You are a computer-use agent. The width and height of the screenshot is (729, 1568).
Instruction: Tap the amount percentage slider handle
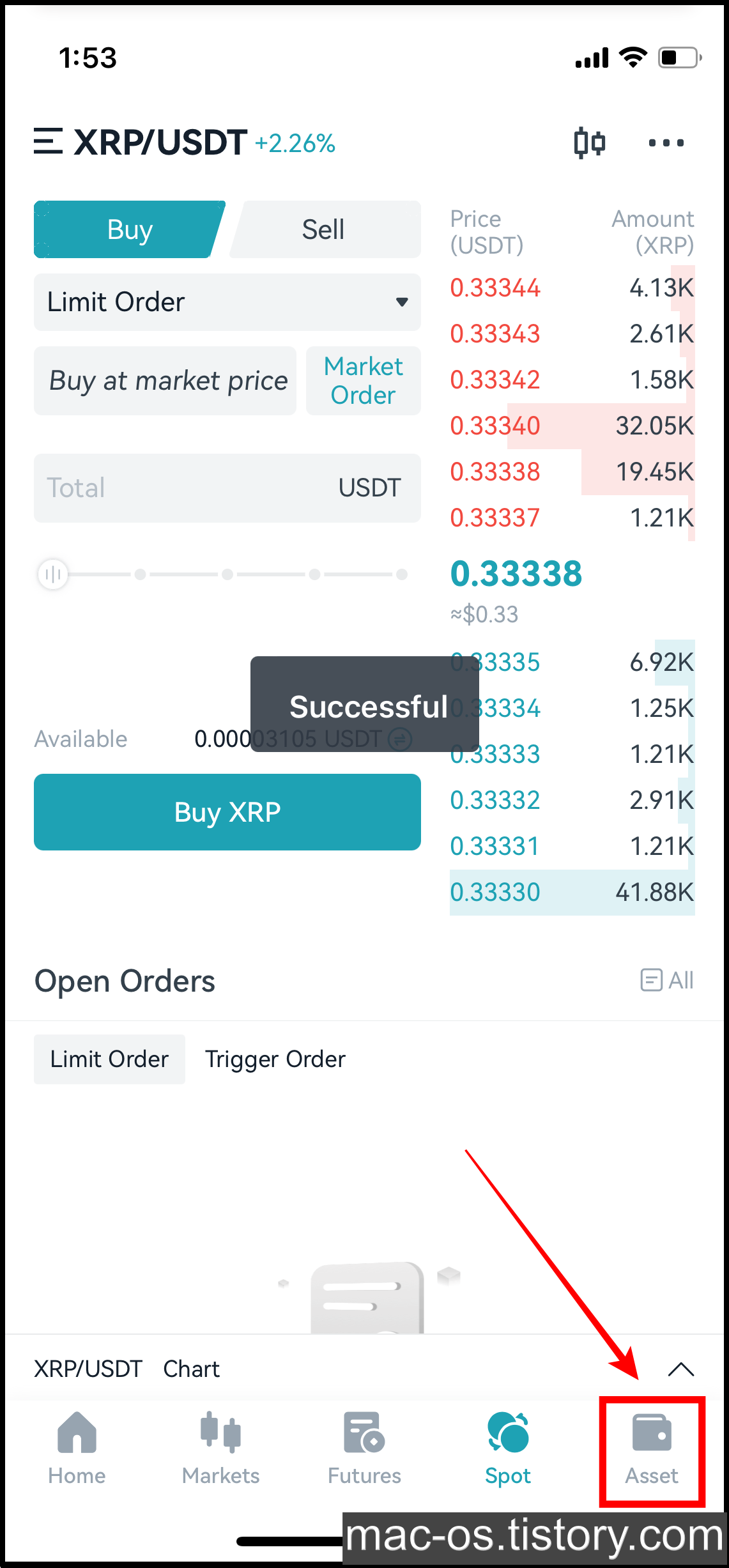(x=53, y=574)
